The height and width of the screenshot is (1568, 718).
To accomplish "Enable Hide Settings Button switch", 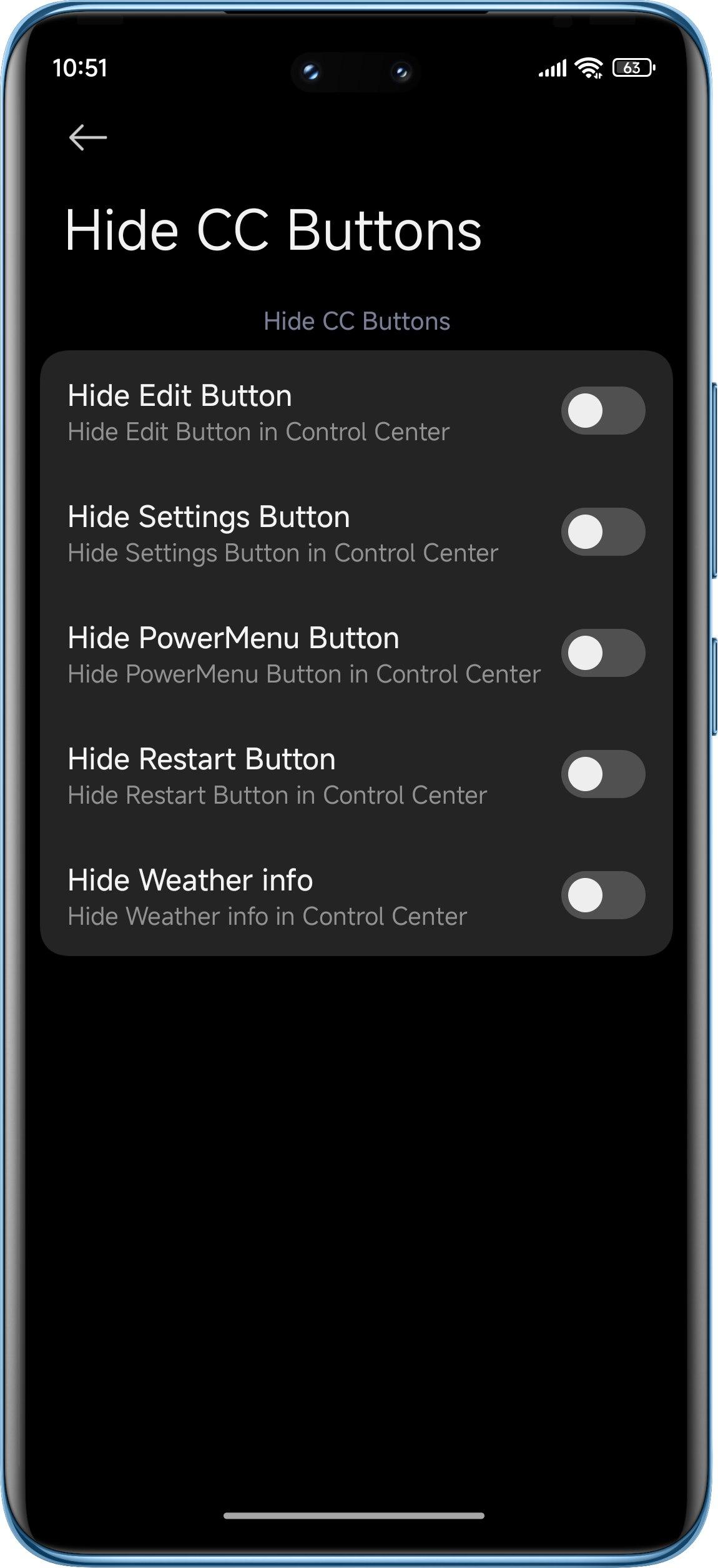I will tap(603, 531).
